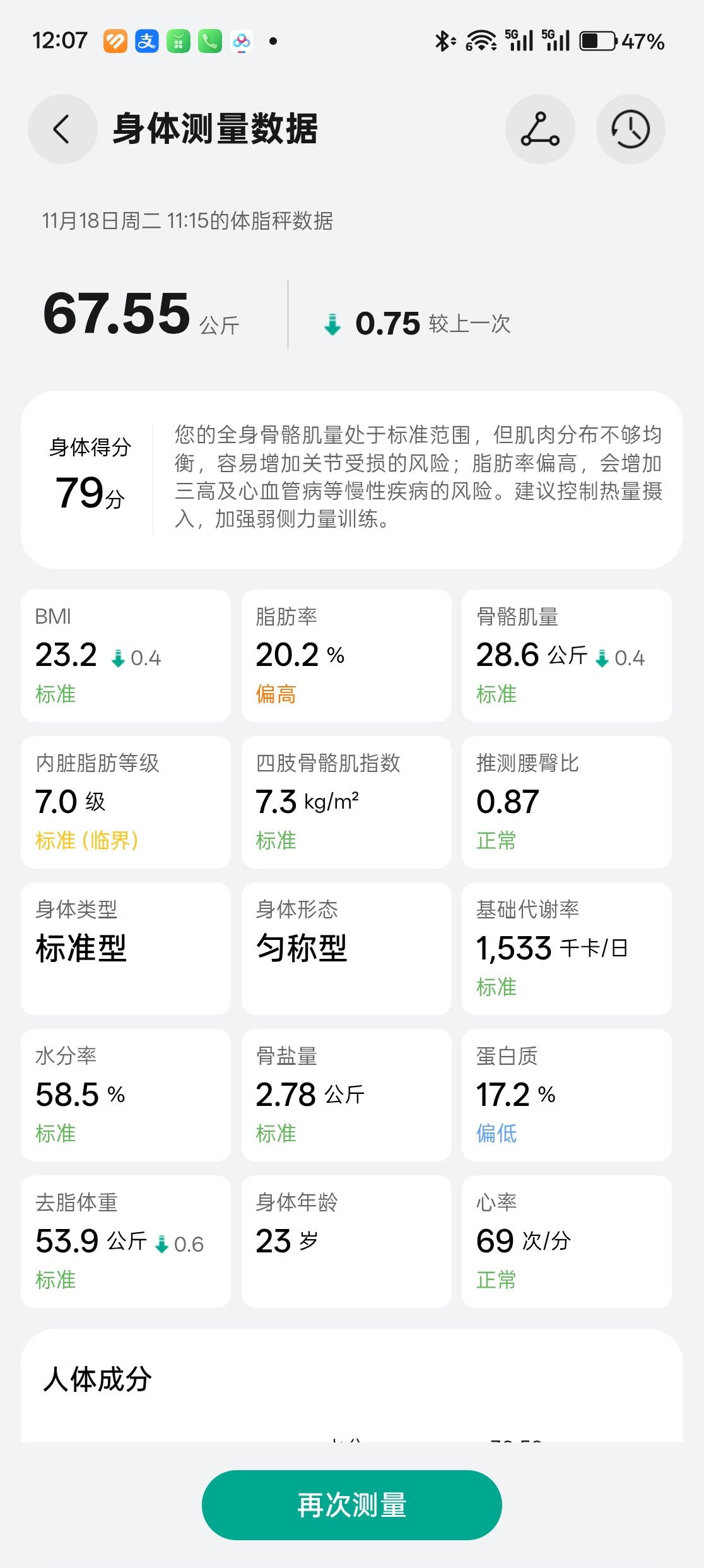The width and height of the screenshot is (704, 1568).
Task: Open the 身体形态 匀称型 card
Action: tap(346, 949)
